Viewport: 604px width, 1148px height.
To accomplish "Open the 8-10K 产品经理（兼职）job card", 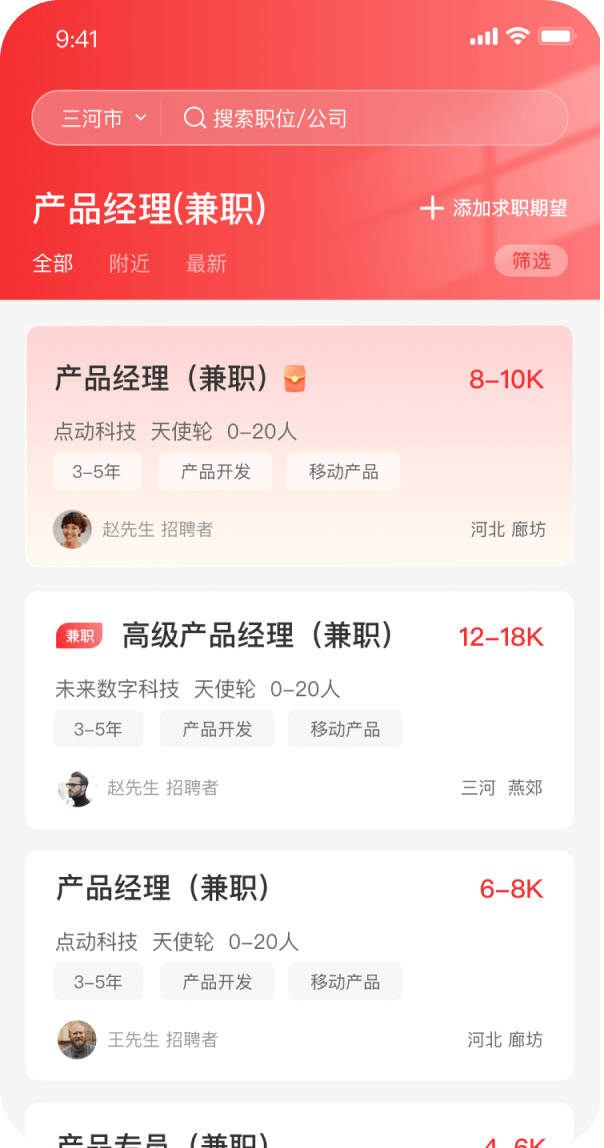I will [299, 446].
